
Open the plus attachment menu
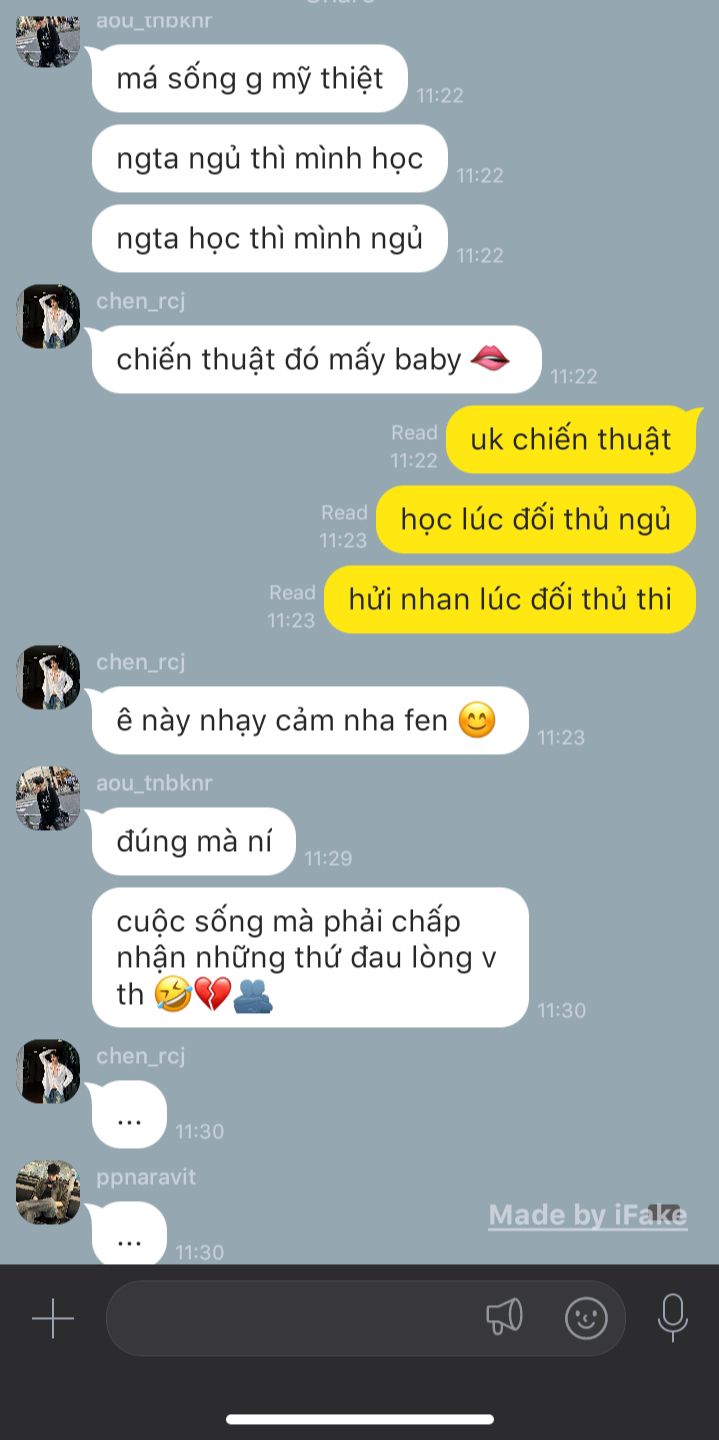click(x=53, y=1319)
